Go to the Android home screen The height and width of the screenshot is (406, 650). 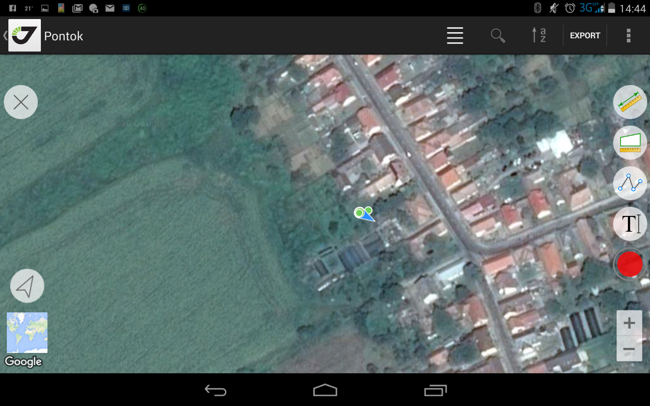click(x=325, y=390)
